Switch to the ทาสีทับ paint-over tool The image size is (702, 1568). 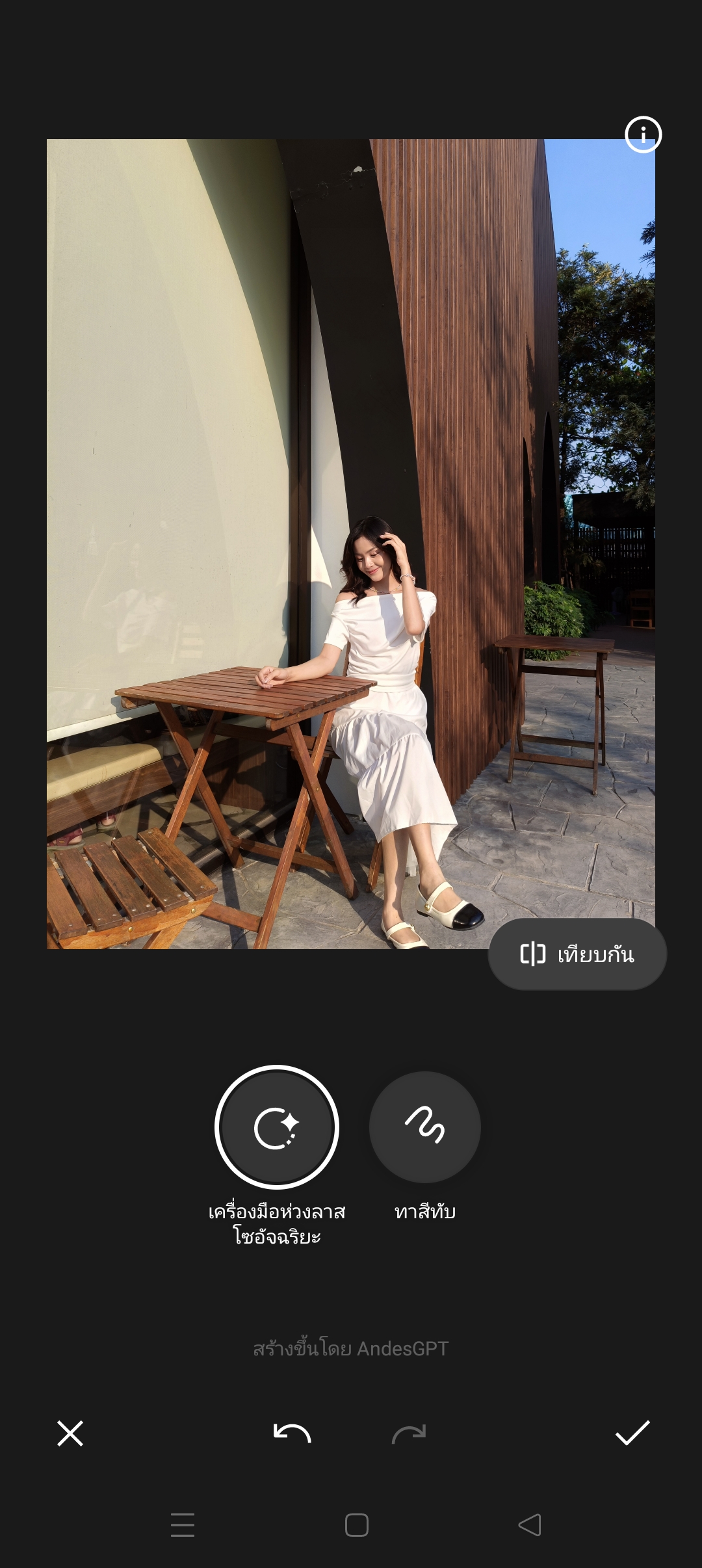(425, 1127)
